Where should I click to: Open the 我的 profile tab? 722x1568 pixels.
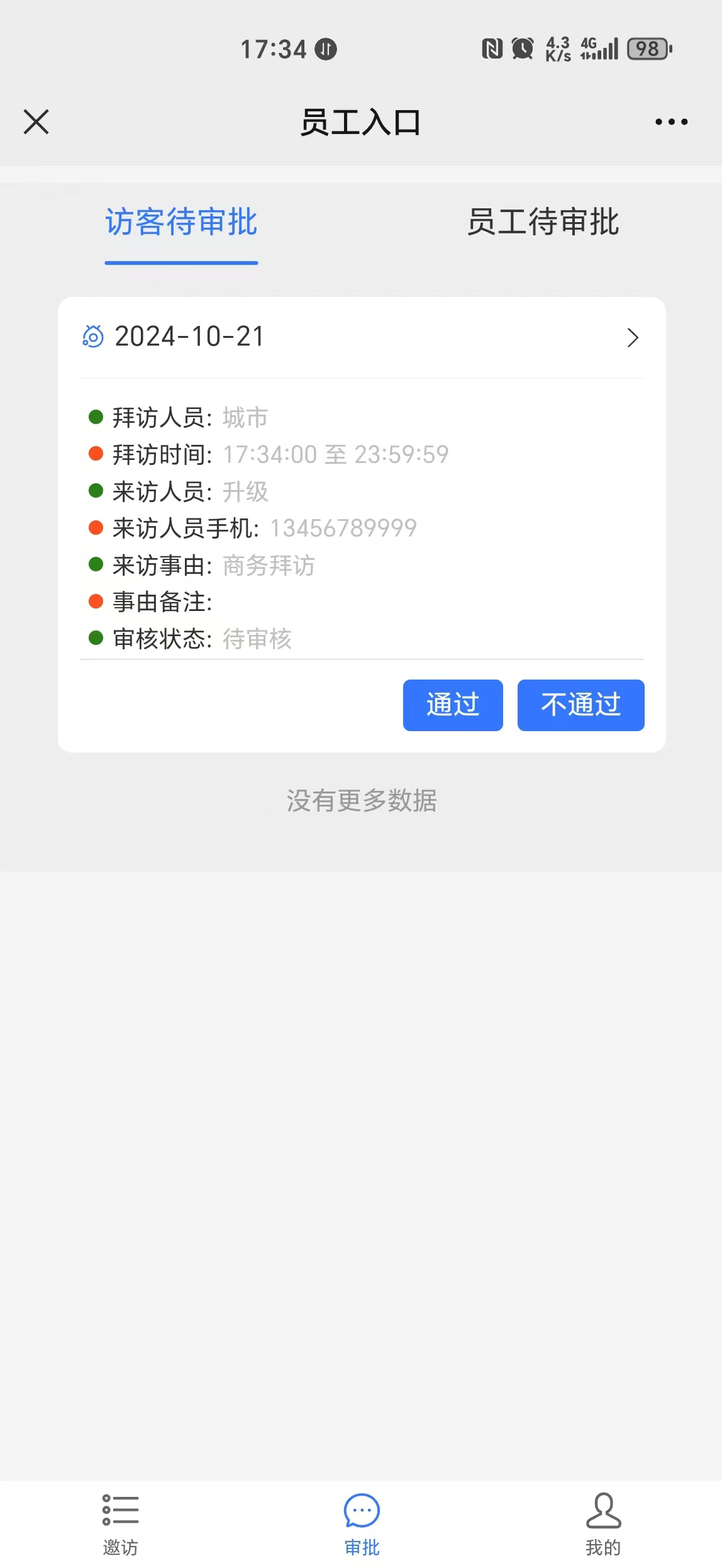click(603, 1523)
